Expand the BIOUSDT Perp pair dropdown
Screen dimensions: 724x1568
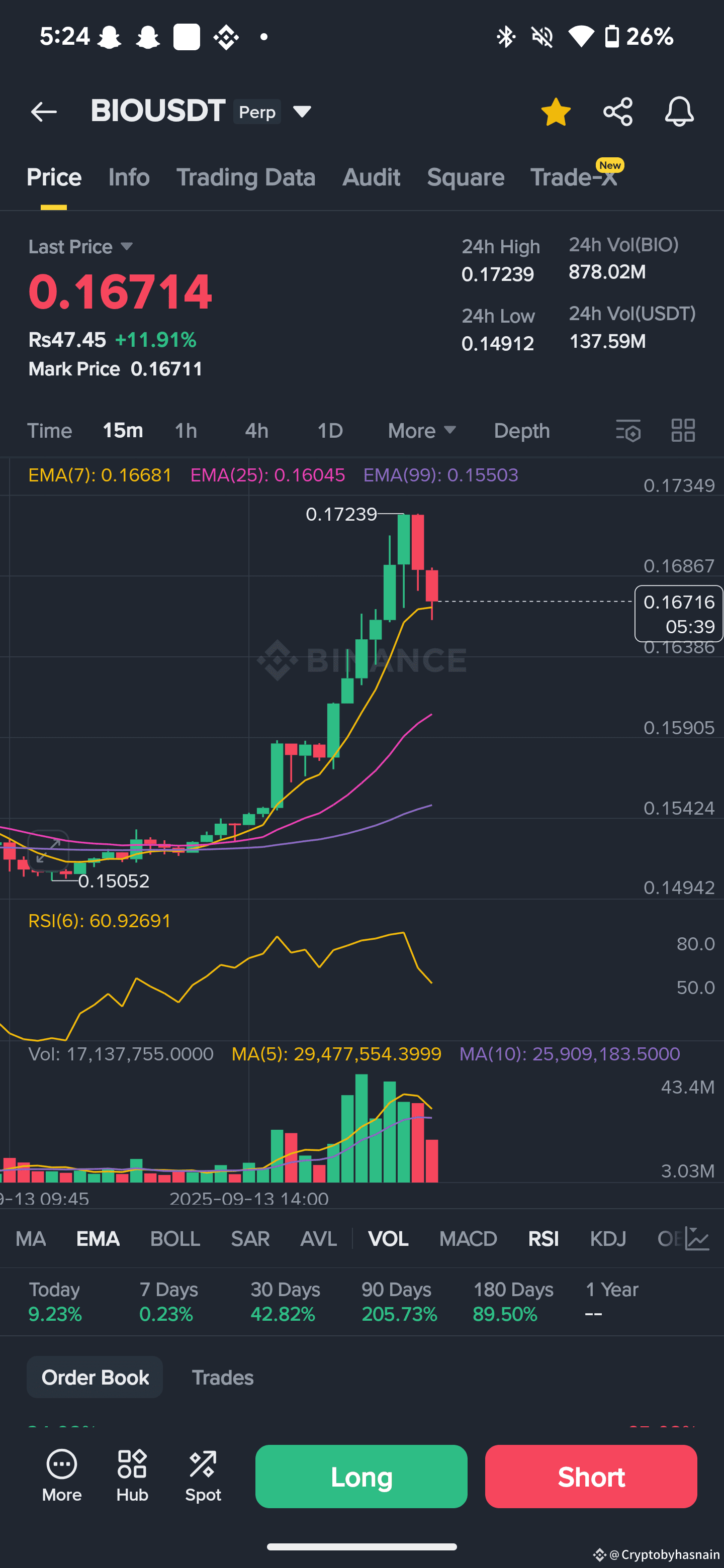pyautogui.click(x=302, y=112)
